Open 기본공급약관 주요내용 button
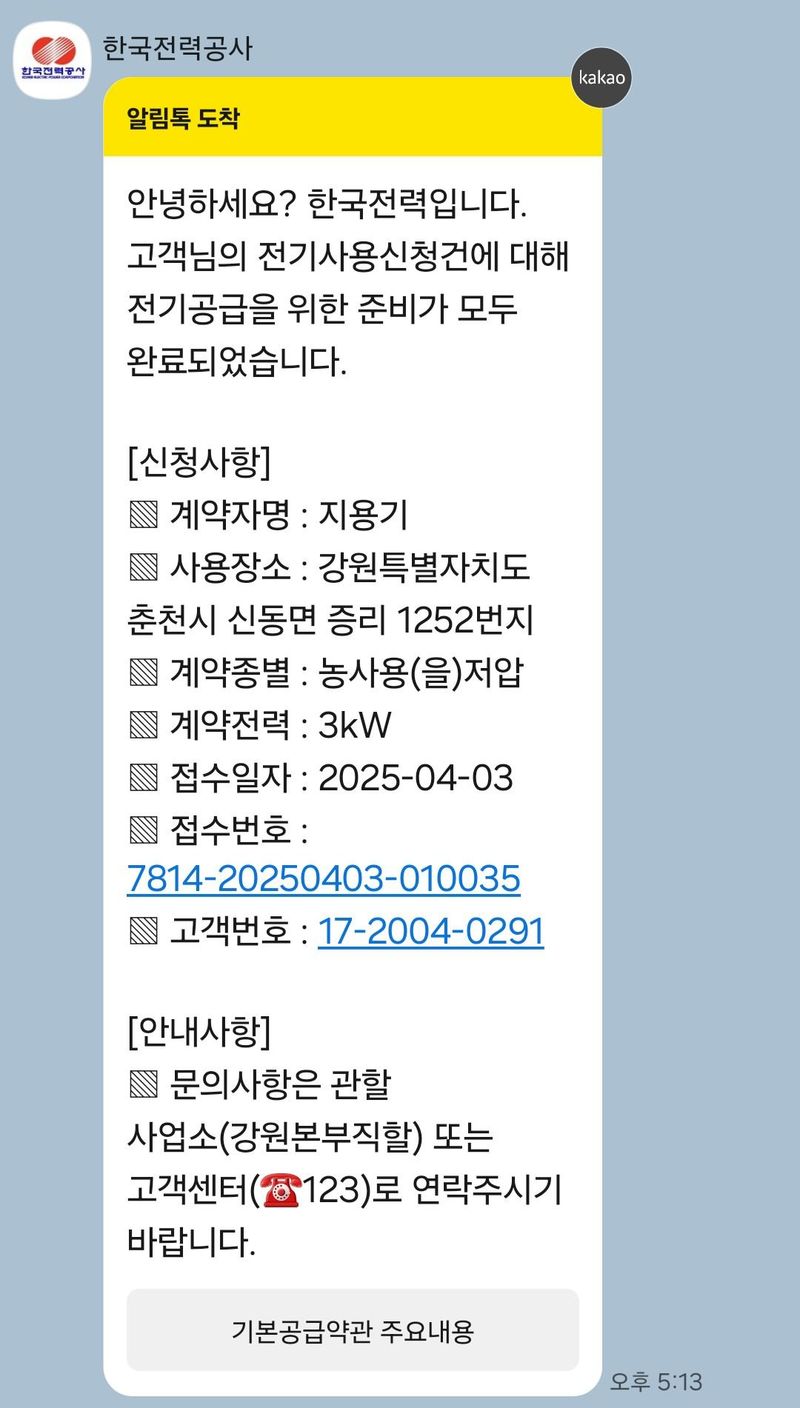This screenshot has height=1408, width=800. 352,1330
